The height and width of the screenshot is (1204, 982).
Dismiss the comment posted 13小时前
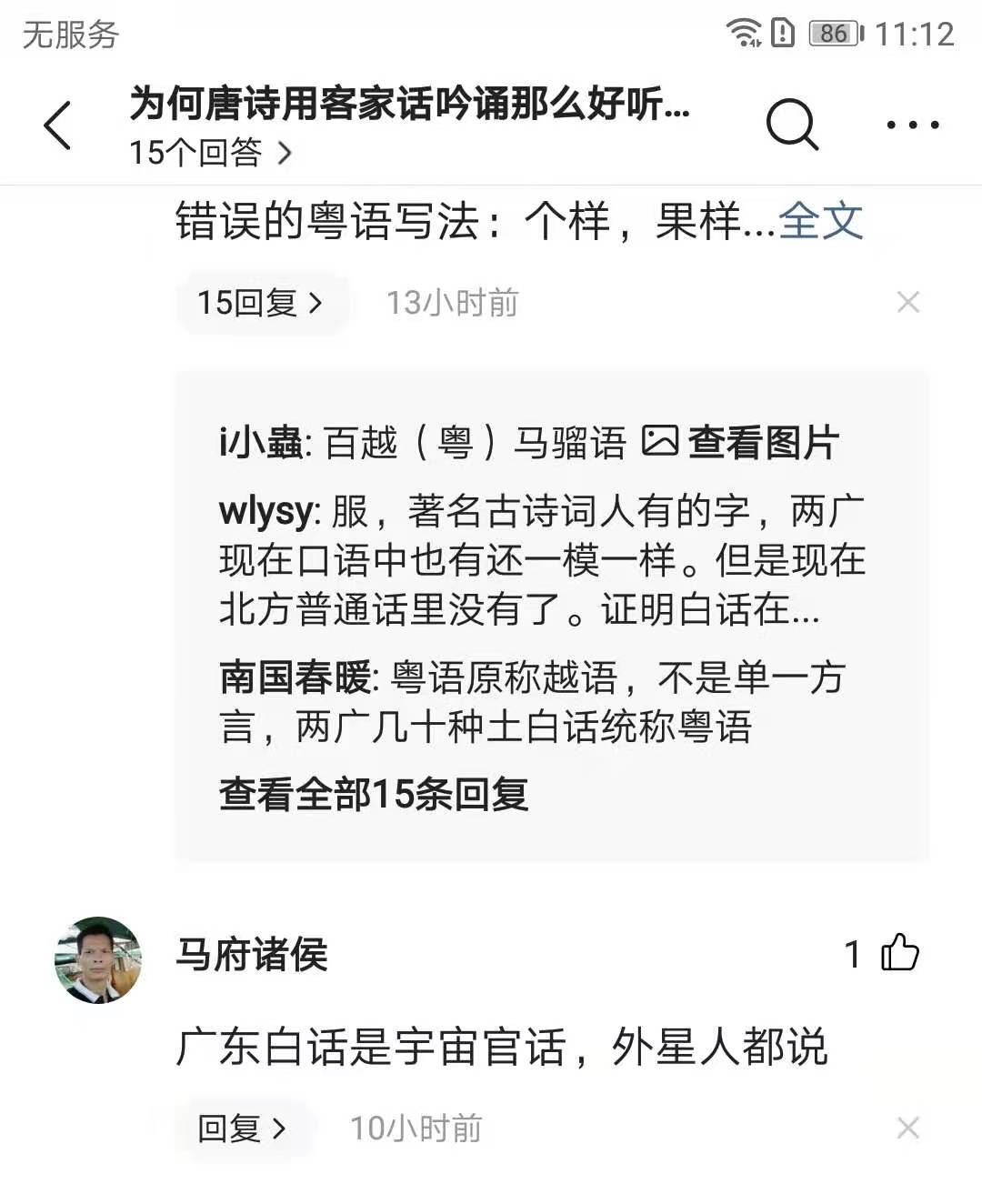(x=907, y=302)
